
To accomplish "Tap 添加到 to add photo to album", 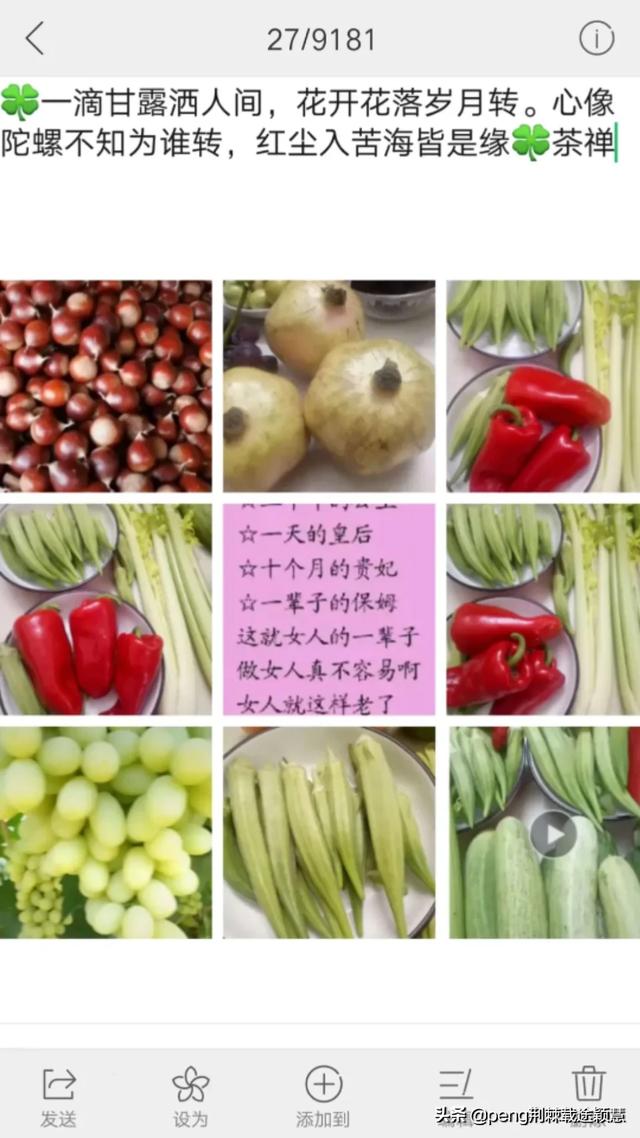I will (323, 1095).
